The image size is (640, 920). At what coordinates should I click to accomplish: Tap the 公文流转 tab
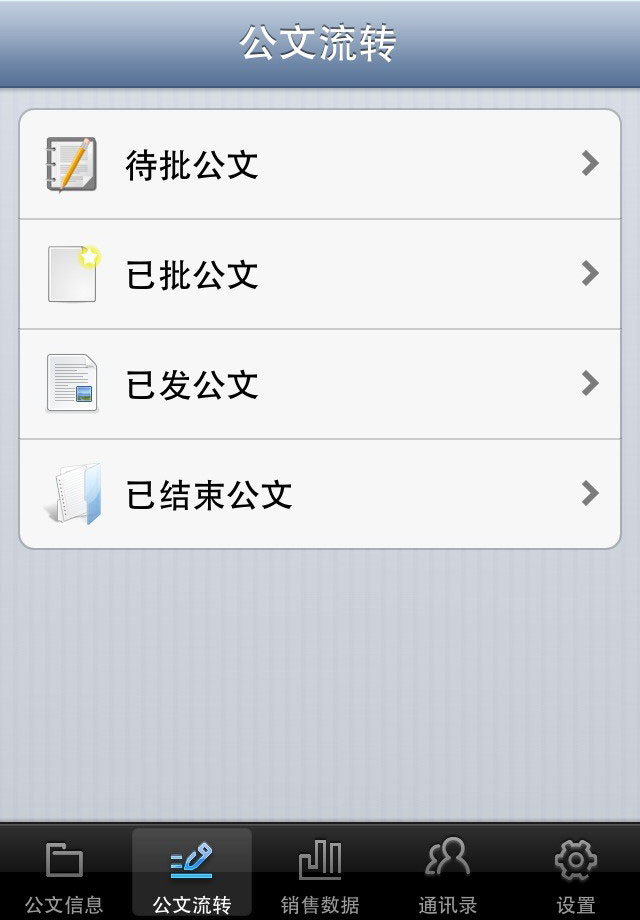click(x=192, y=875)
